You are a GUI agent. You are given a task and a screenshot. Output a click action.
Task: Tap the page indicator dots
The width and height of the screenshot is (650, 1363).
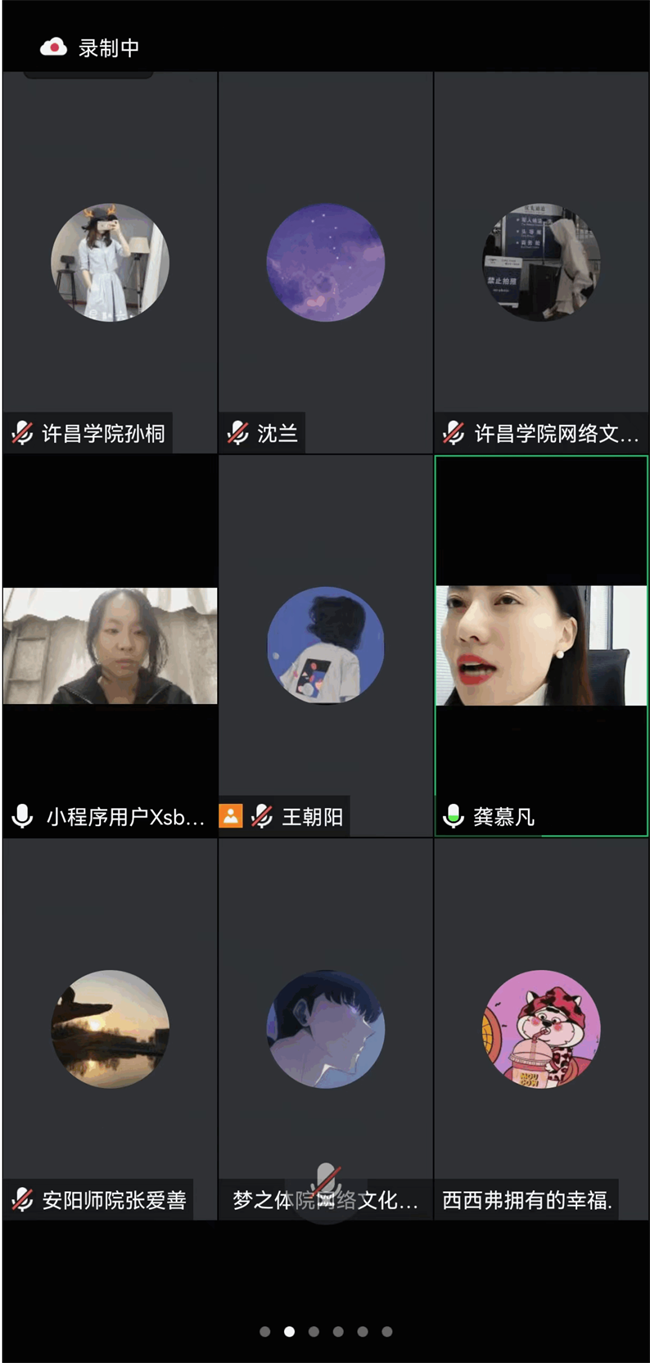[325, 1331]
